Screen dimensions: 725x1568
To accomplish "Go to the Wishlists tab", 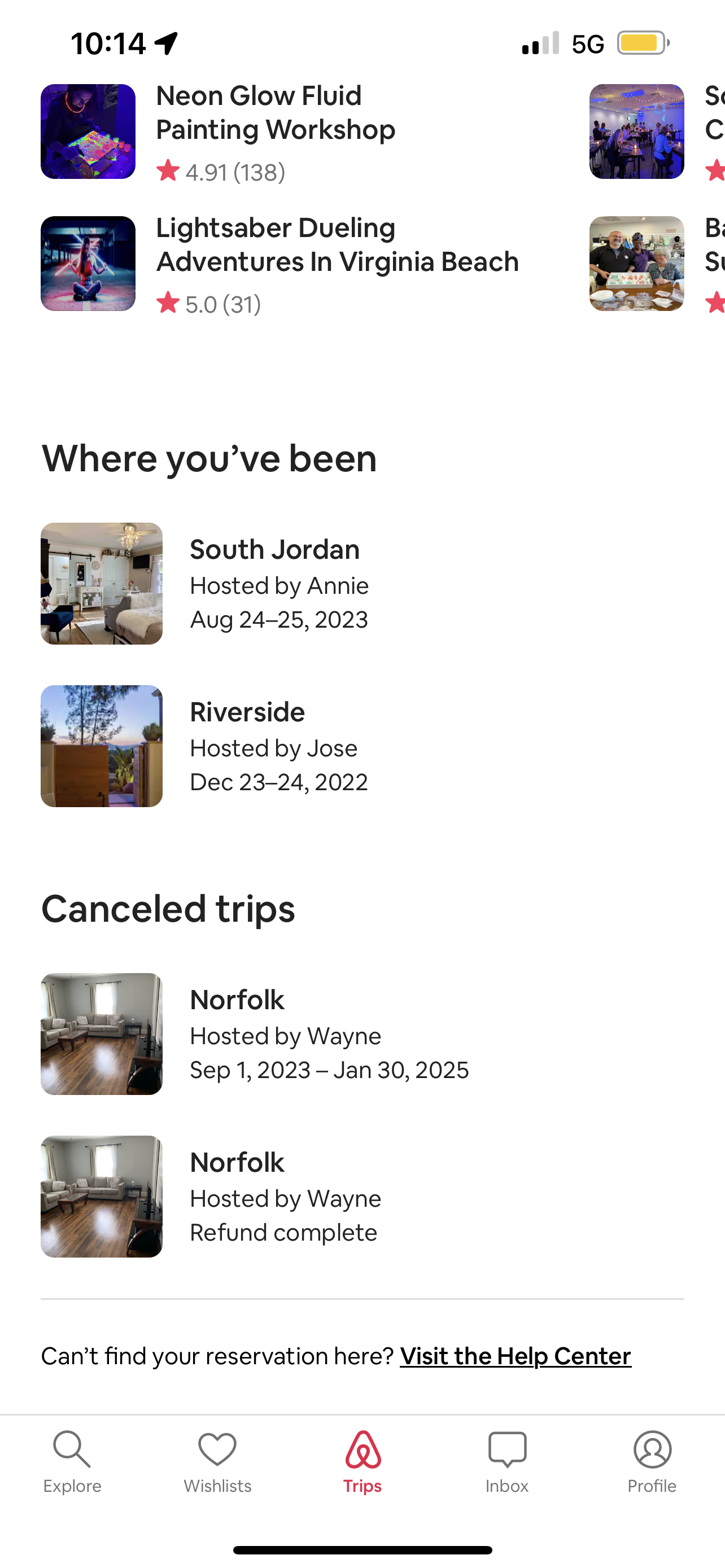I will 217,1462.
